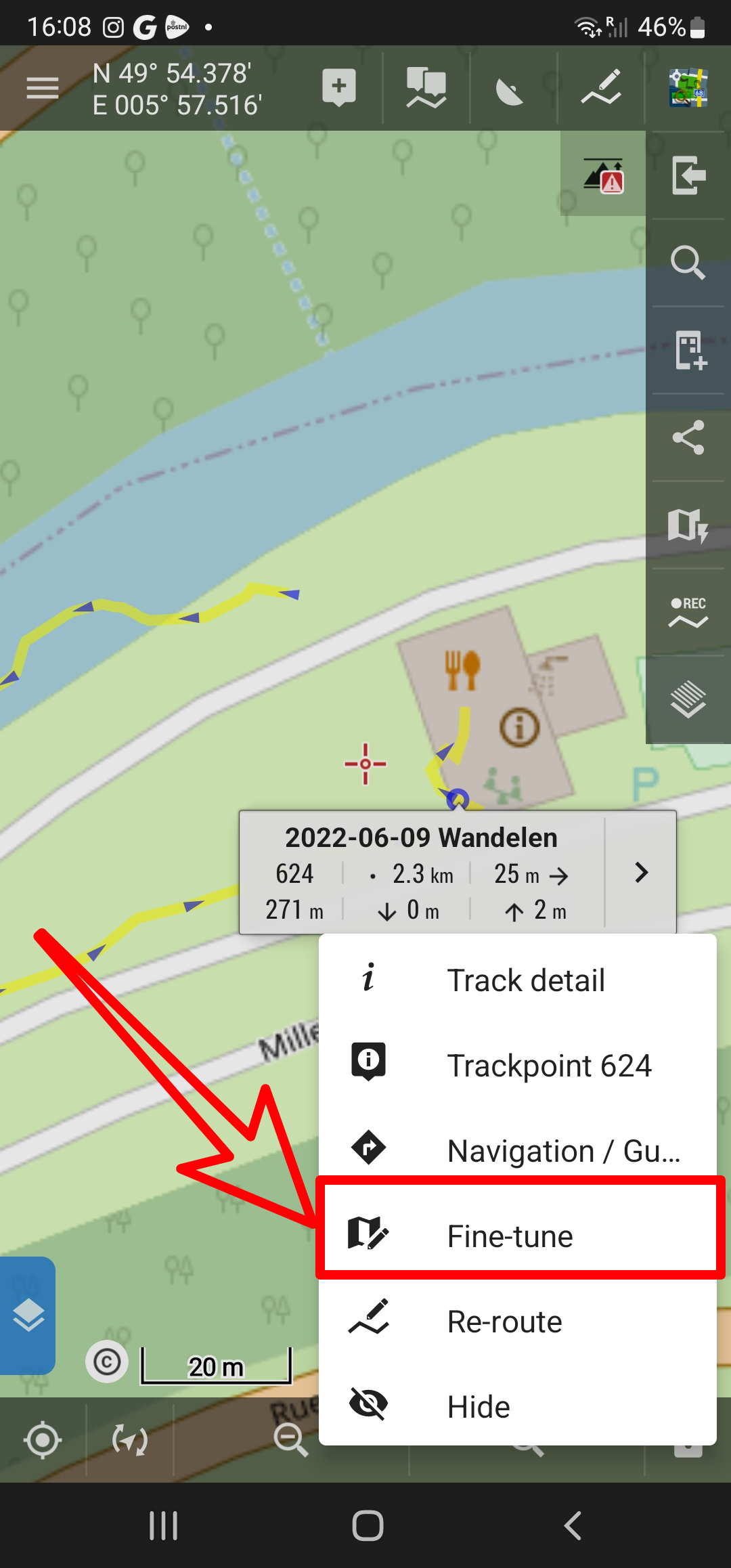
Task: Open the elevation warning icon
Action: click(603, 176)
